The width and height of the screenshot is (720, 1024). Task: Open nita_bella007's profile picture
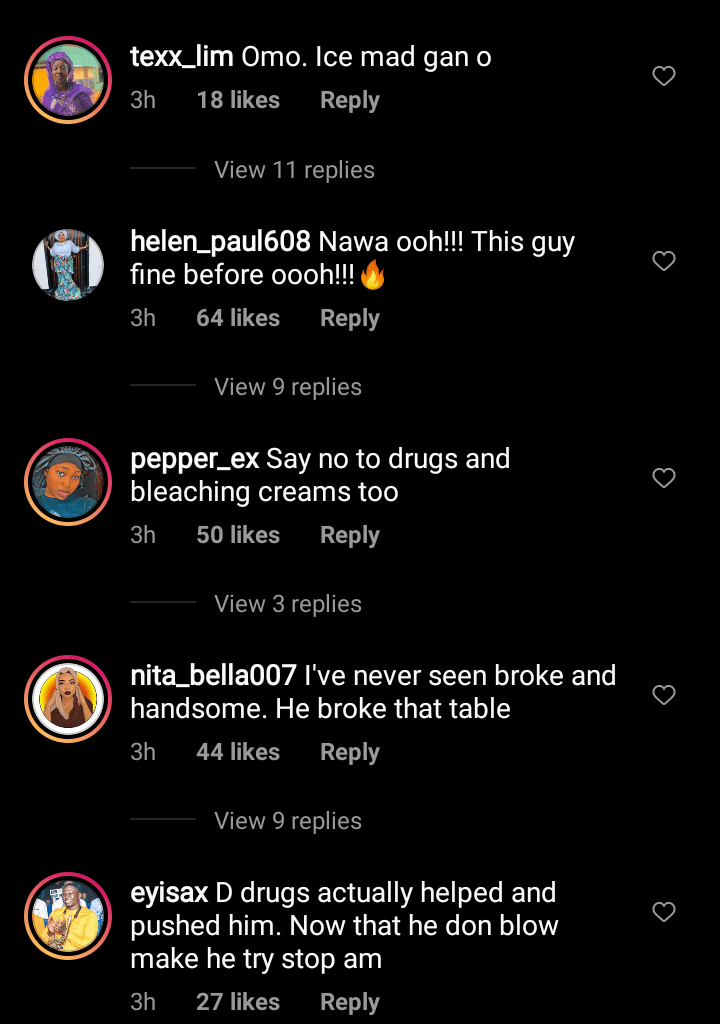[x=67, y=698]
